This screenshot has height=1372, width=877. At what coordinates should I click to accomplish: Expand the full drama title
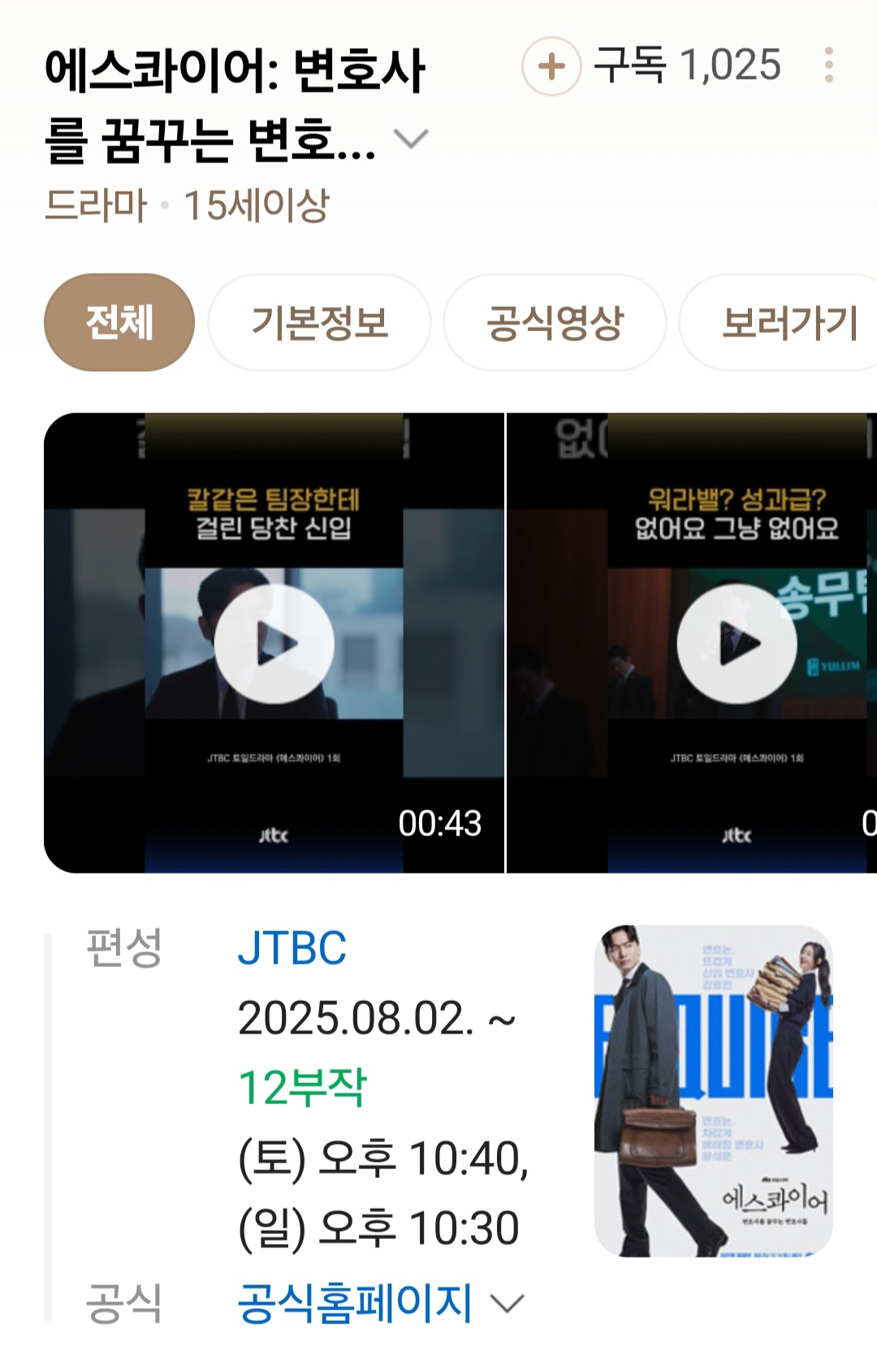click(x=411, y=140)
